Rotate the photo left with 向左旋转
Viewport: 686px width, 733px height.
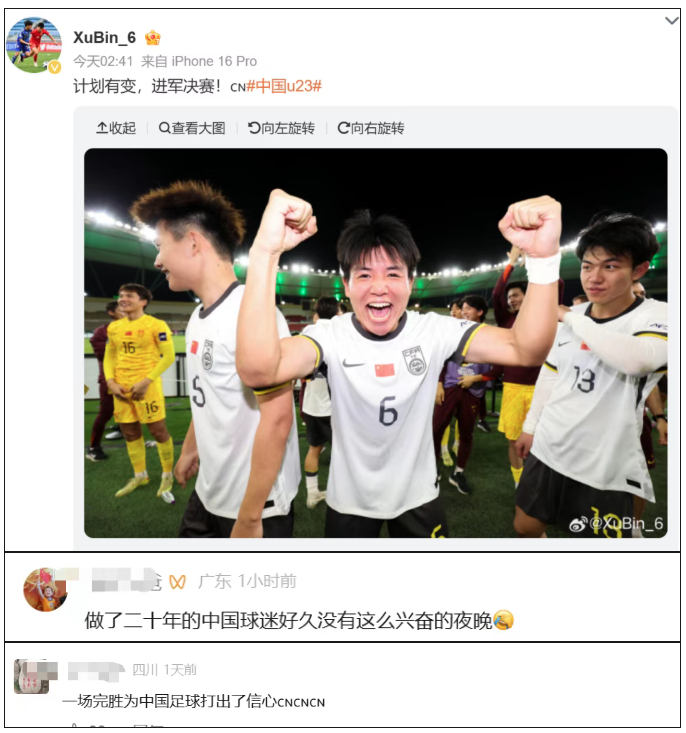tap(281, 128)
